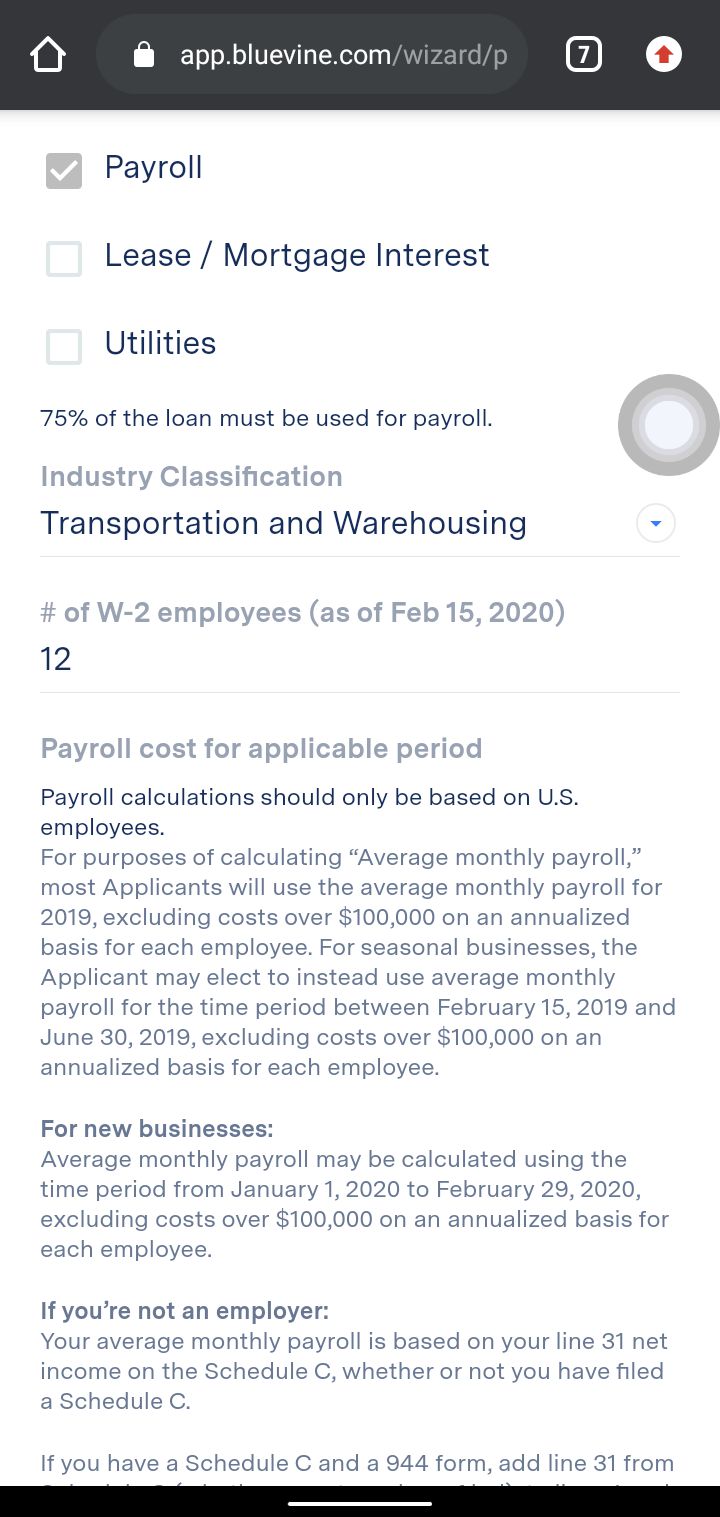Select the Utilities checkbox
This screenshot has height=1517, width=720.
tap(64, 347)
